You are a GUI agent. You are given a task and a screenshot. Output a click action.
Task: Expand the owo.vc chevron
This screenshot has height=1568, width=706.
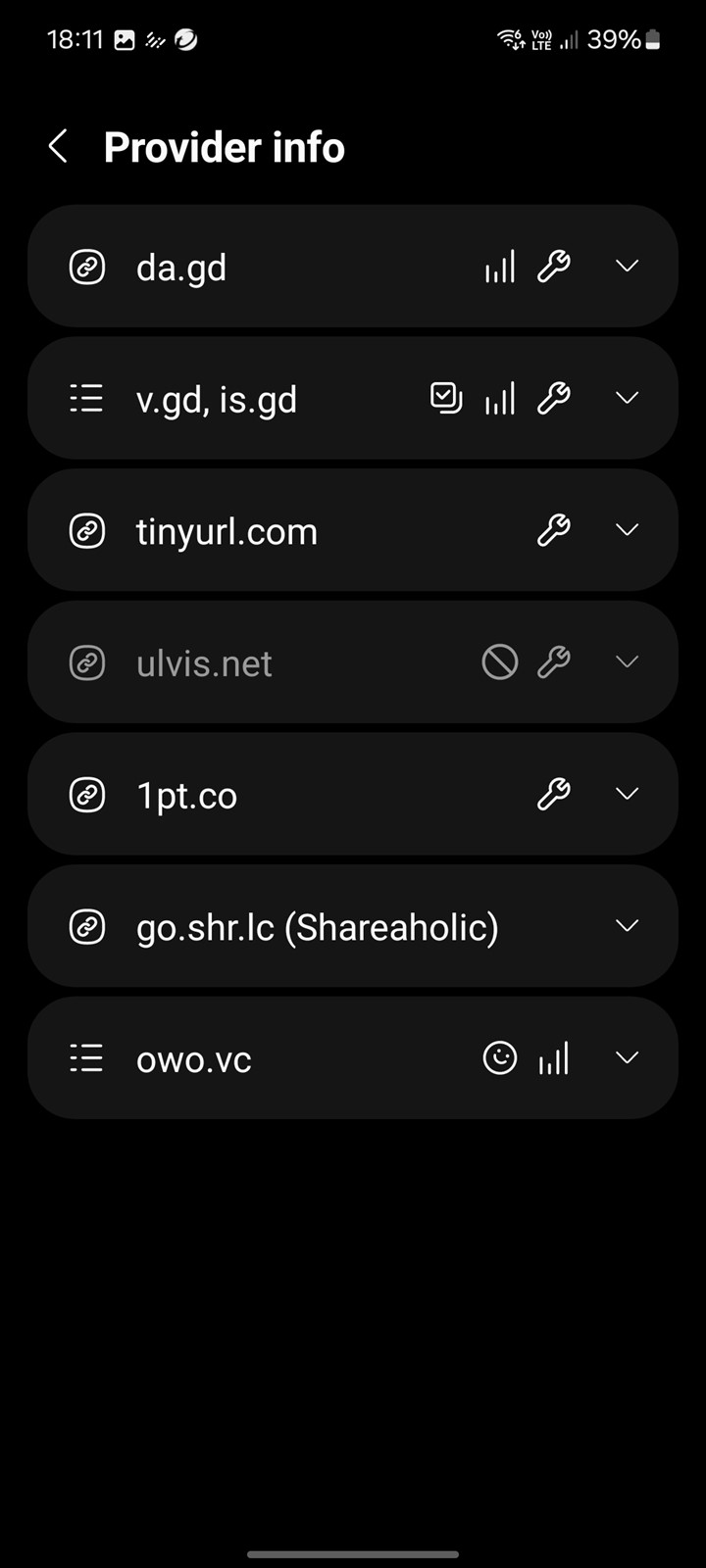pos(627,1058)
